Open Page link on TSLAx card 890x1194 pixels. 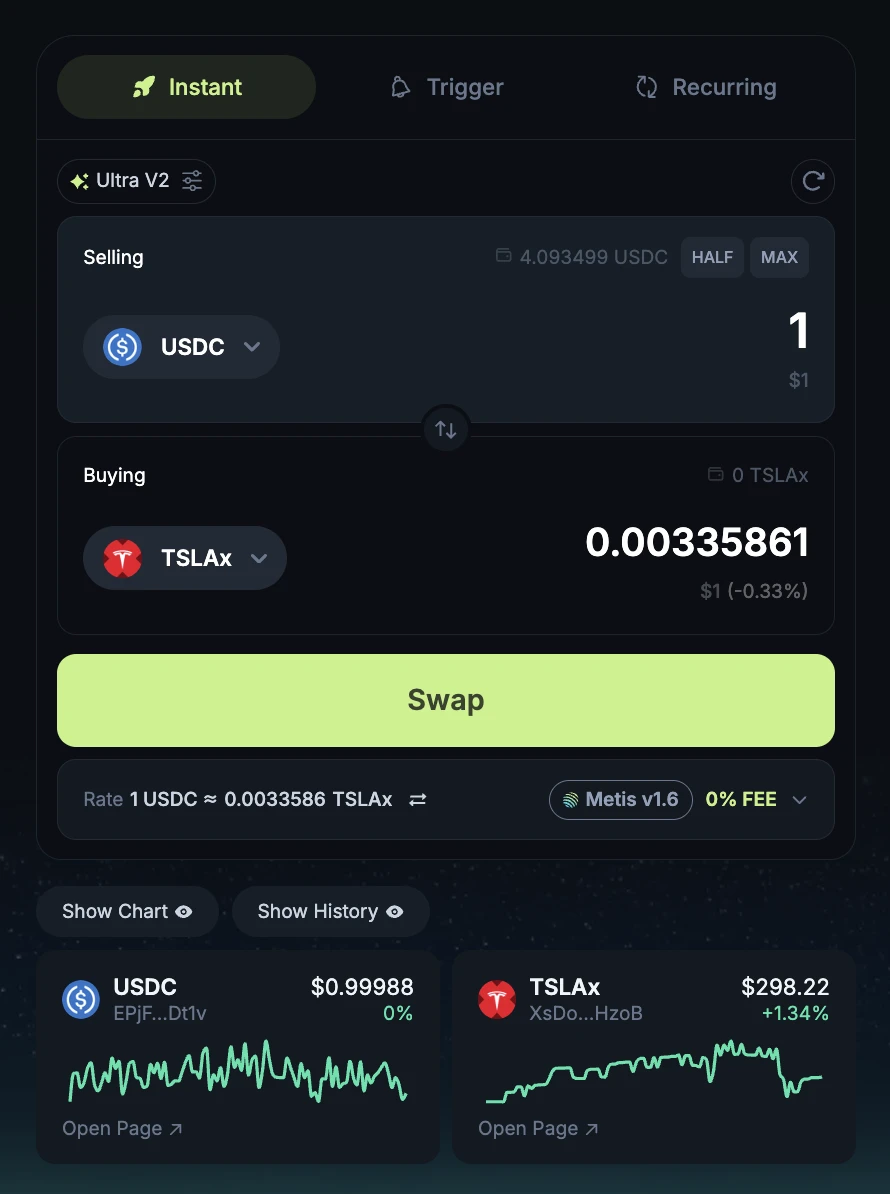tap(538, 1128)
